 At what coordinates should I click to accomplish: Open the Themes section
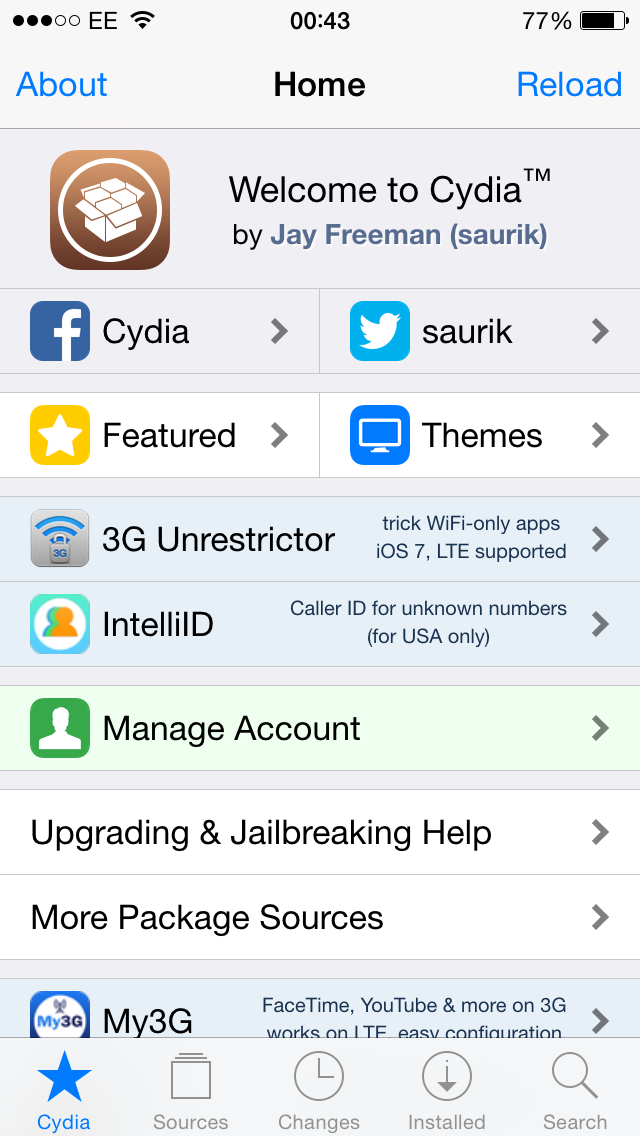coord(480,435)
